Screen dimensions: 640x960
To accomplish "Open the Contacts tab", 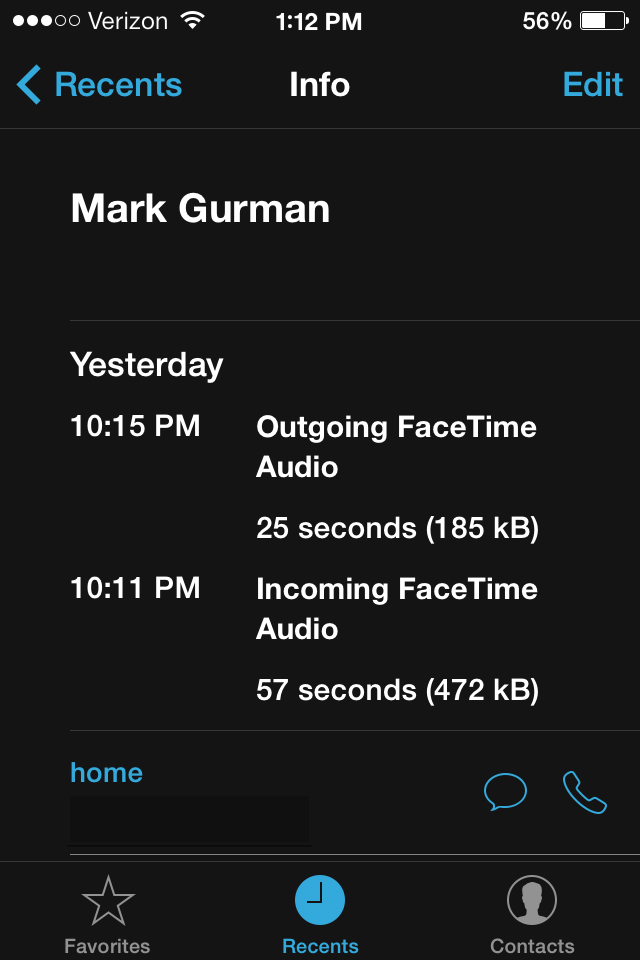I will 532,912.
